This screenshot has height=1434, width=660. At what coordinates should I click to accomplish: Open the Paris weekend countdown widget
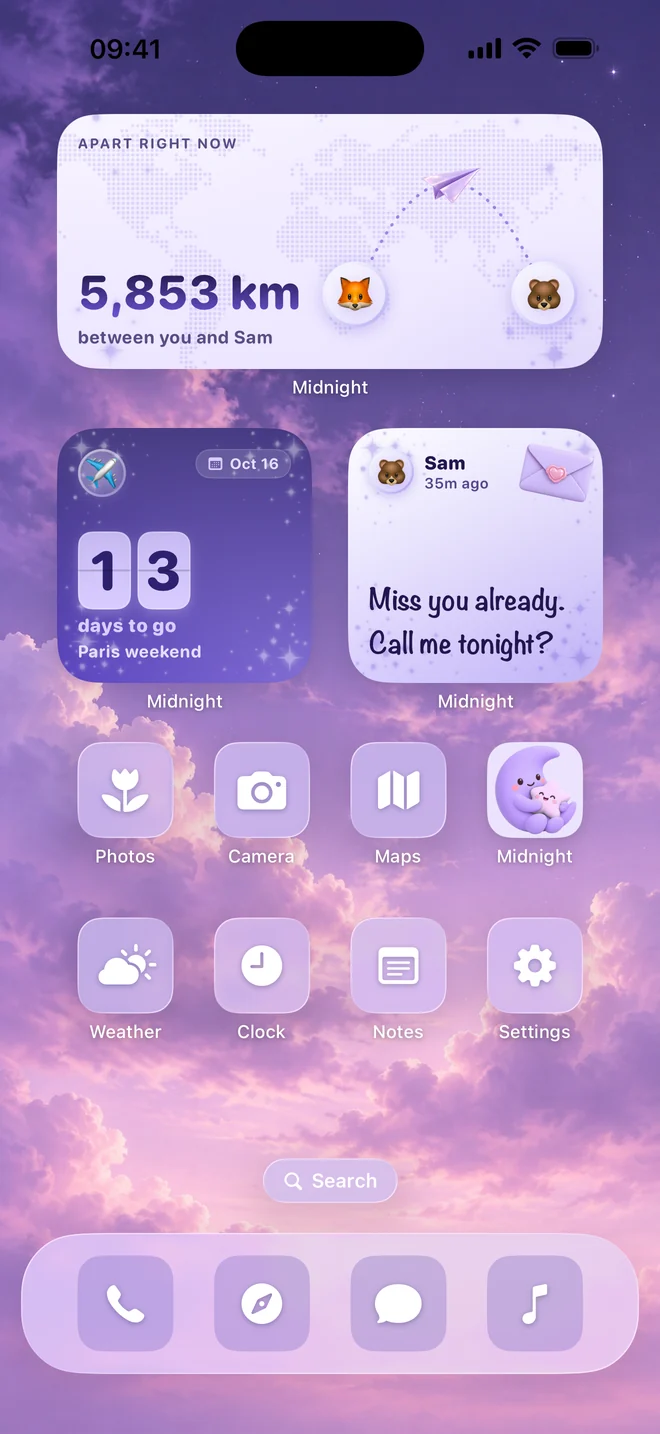[185, 556]
